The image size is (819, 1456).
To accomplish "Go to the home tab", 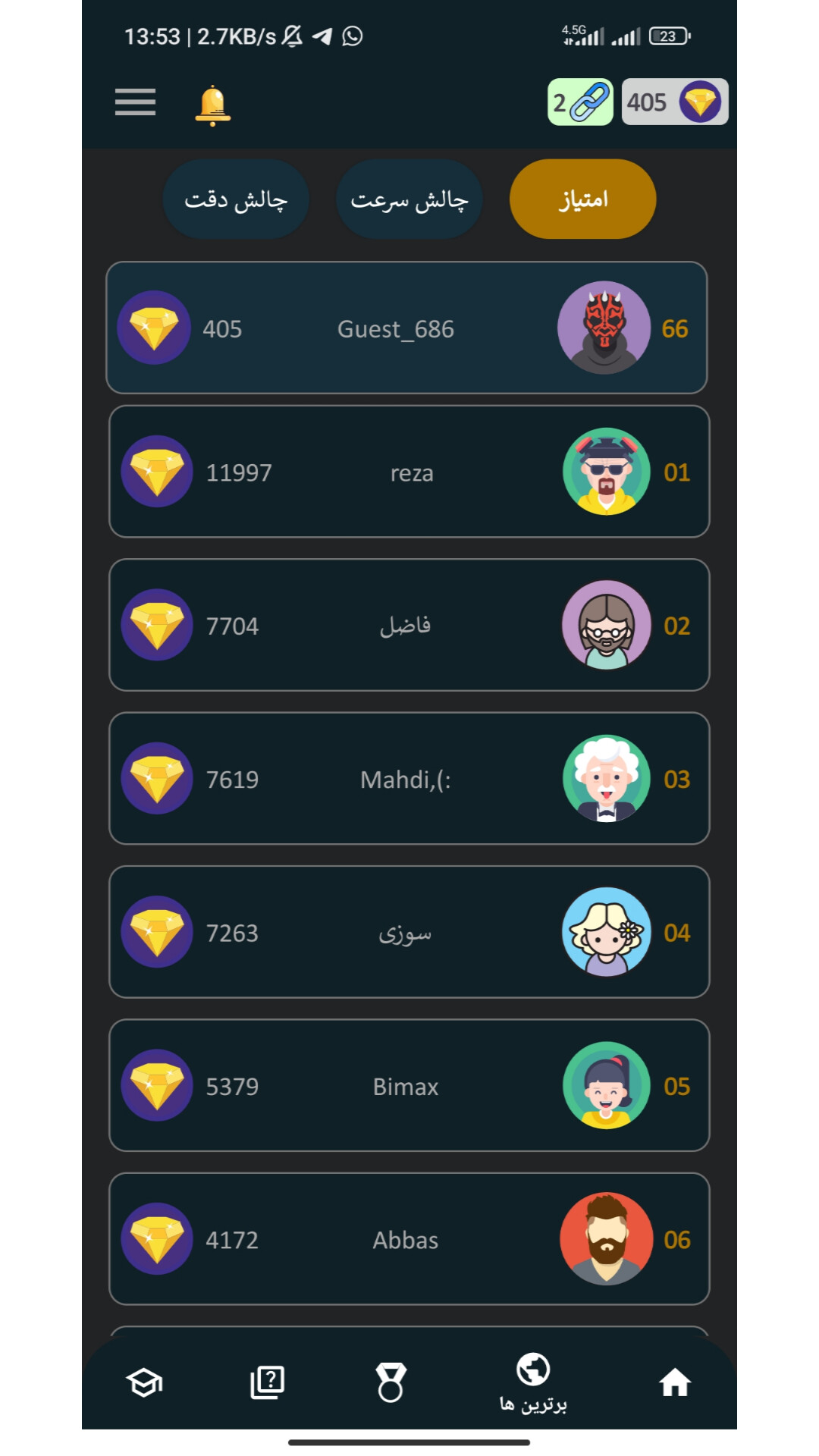I will coord(674,1382).
